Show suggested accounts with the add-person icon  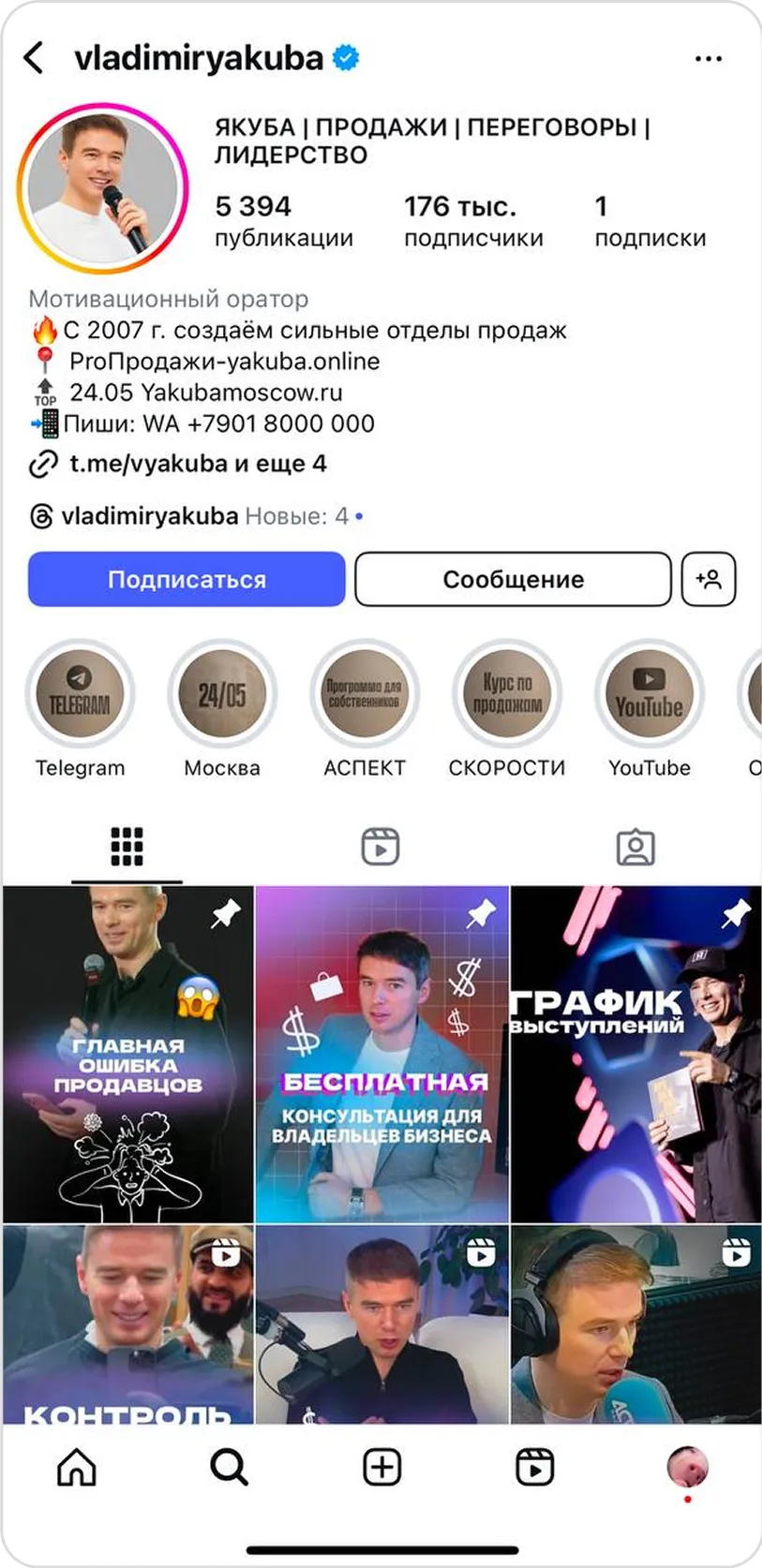(x=709, y=579)
